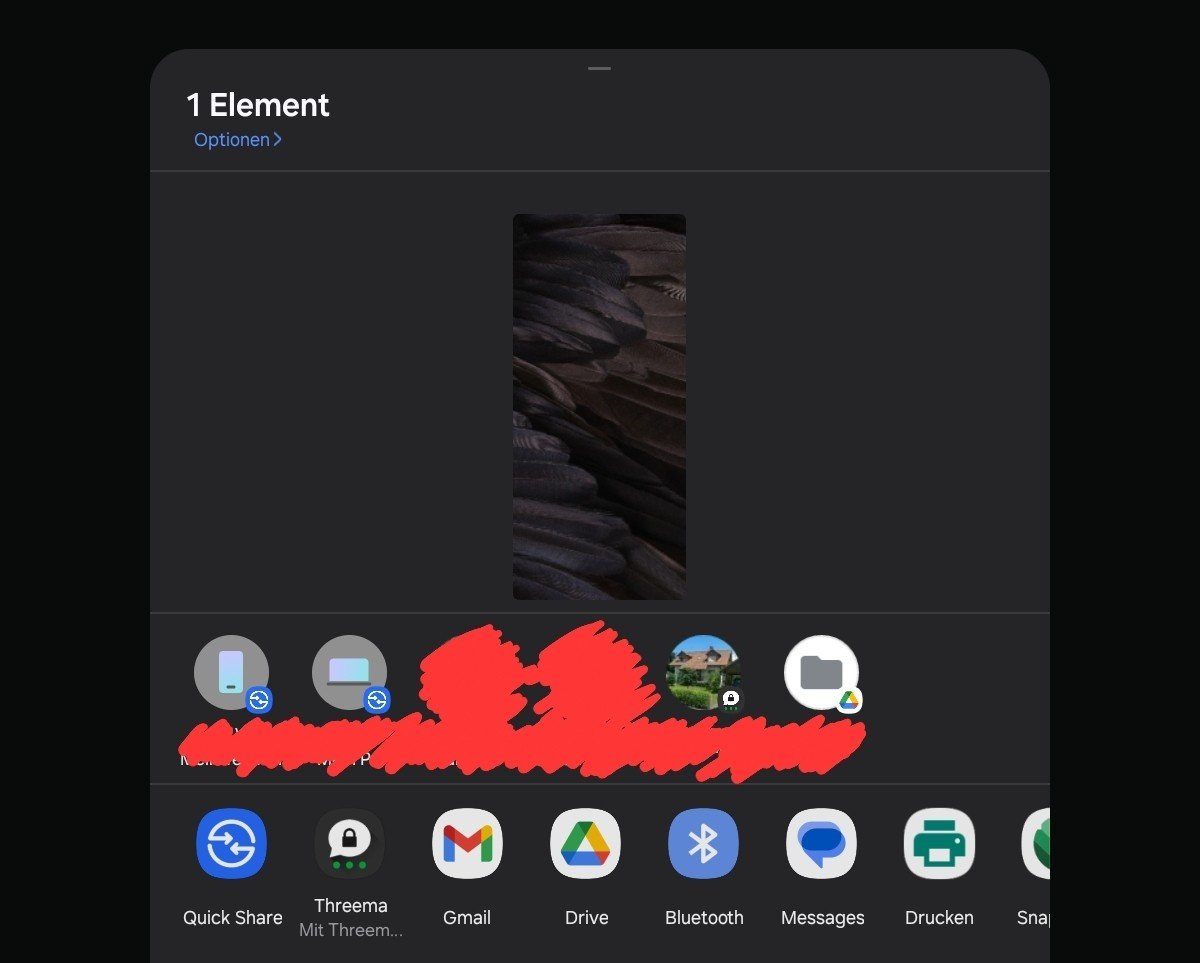Send the image via Gmail
Image resolution: width=1200 pixels, height=963 pixels.
pyautogui.click(x=467, y=845)
